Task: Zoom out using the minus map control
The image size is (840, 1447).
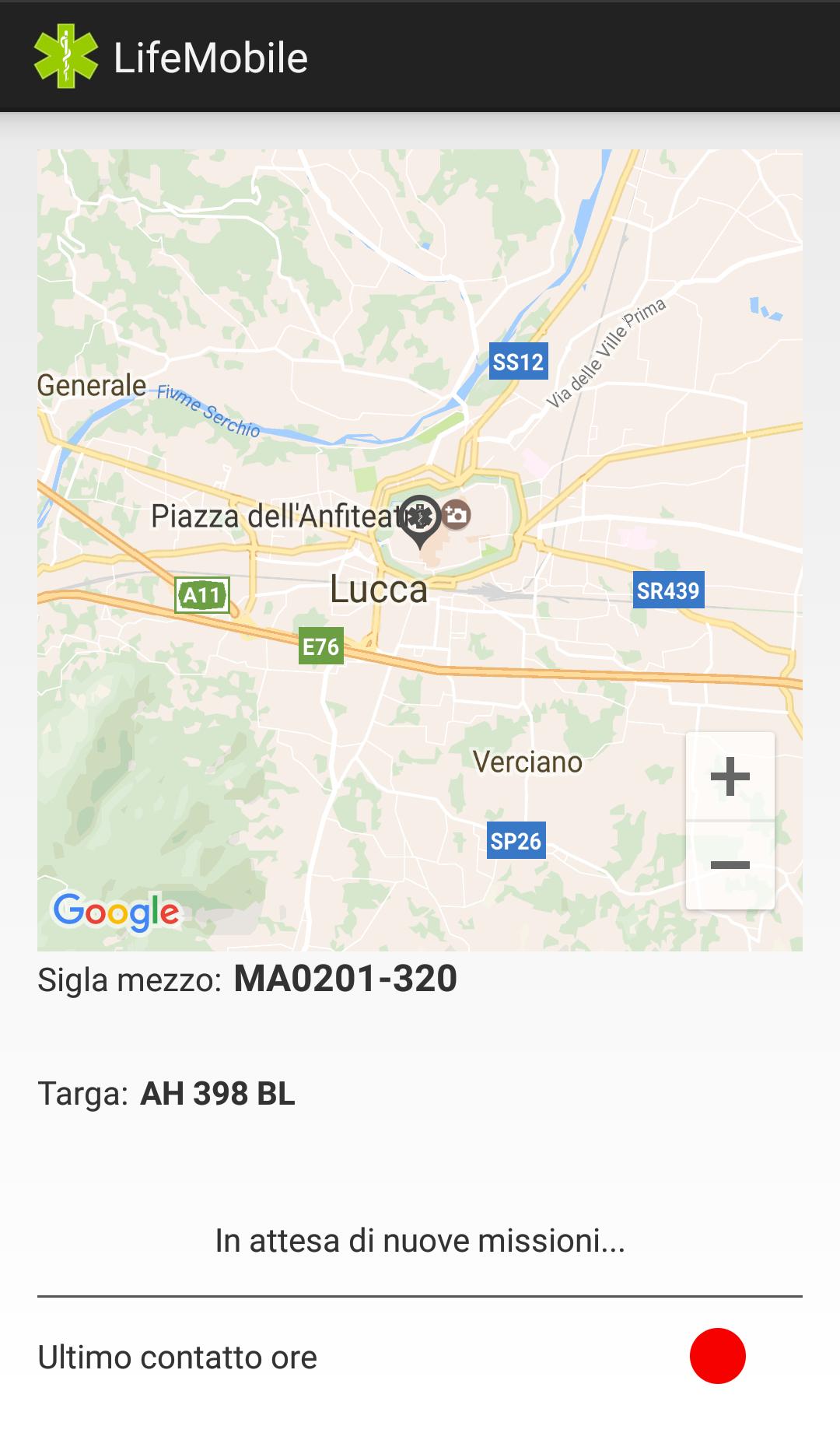Action: click(730, 865)
